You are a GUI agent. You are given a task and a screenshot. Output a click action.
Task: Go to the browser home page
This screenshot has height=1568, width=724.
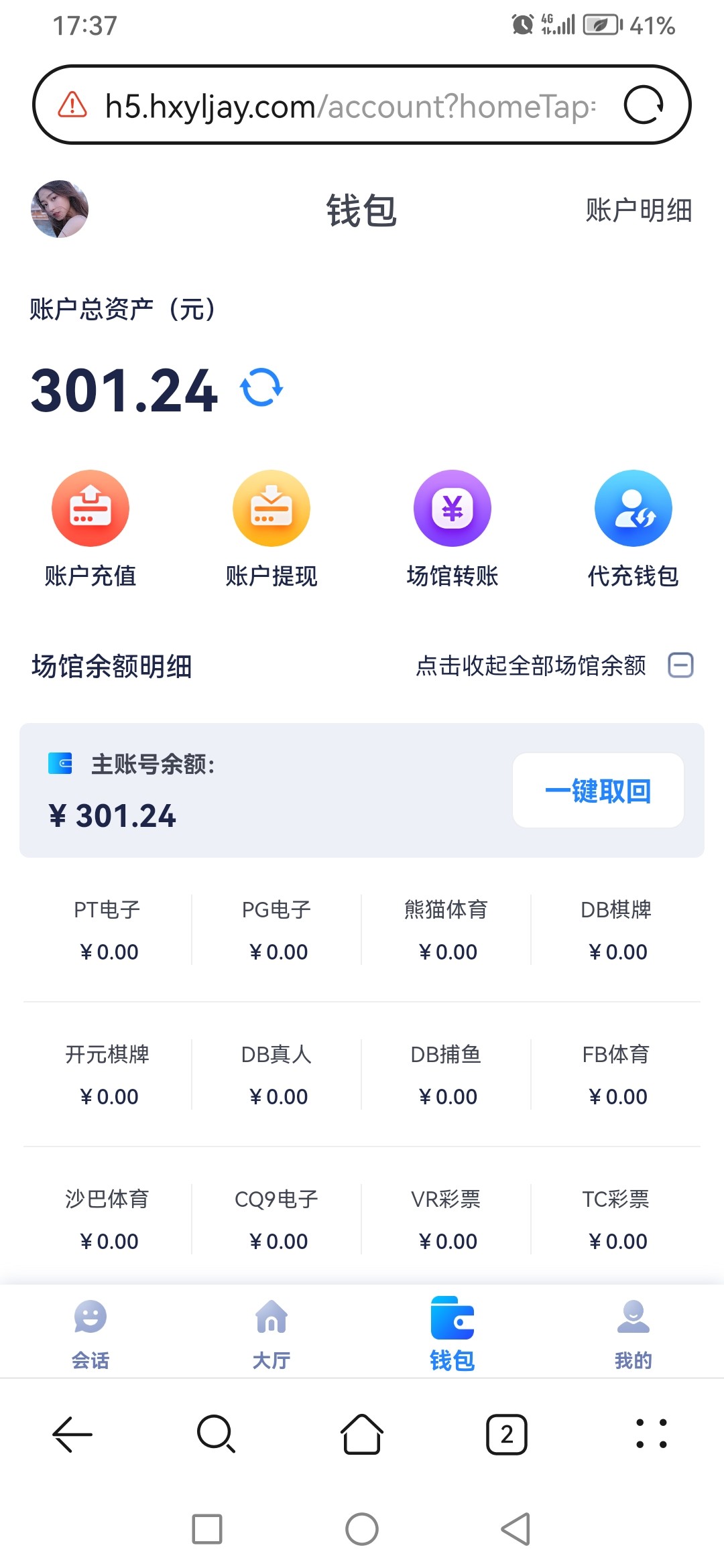362,1435
